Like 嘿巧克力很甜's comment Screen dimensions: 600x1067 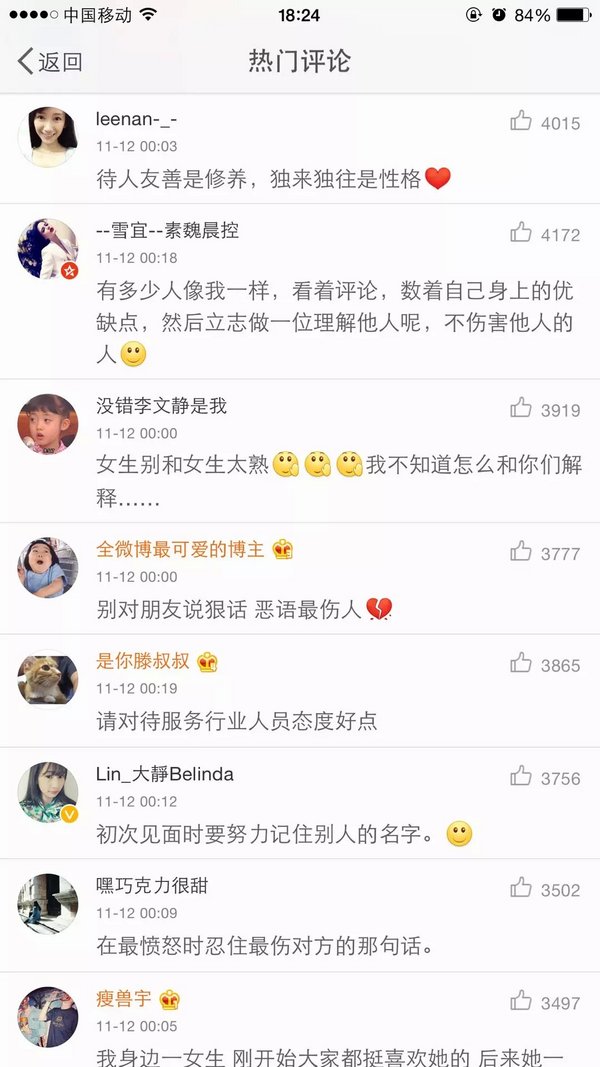point(521,888)
